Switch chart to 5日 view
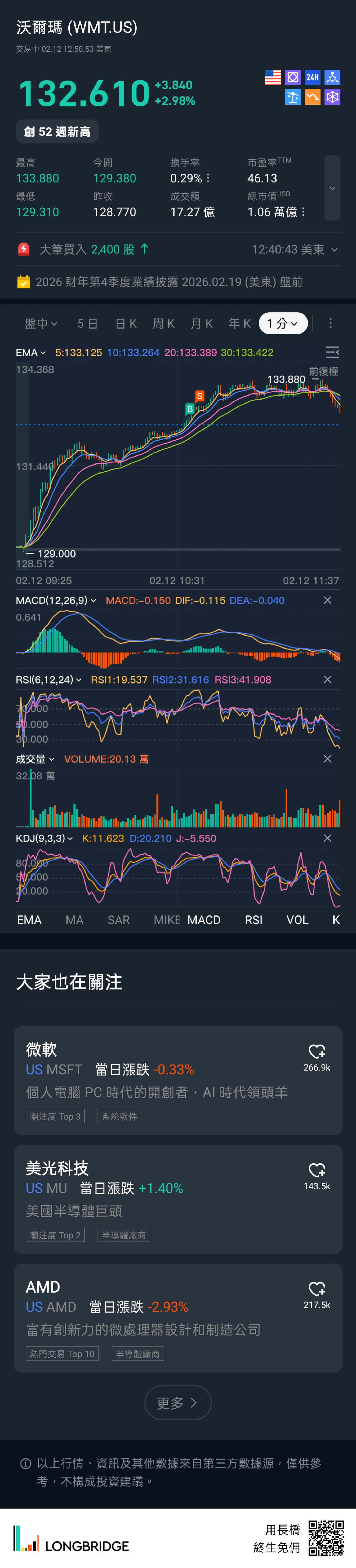 coord(87,324)
